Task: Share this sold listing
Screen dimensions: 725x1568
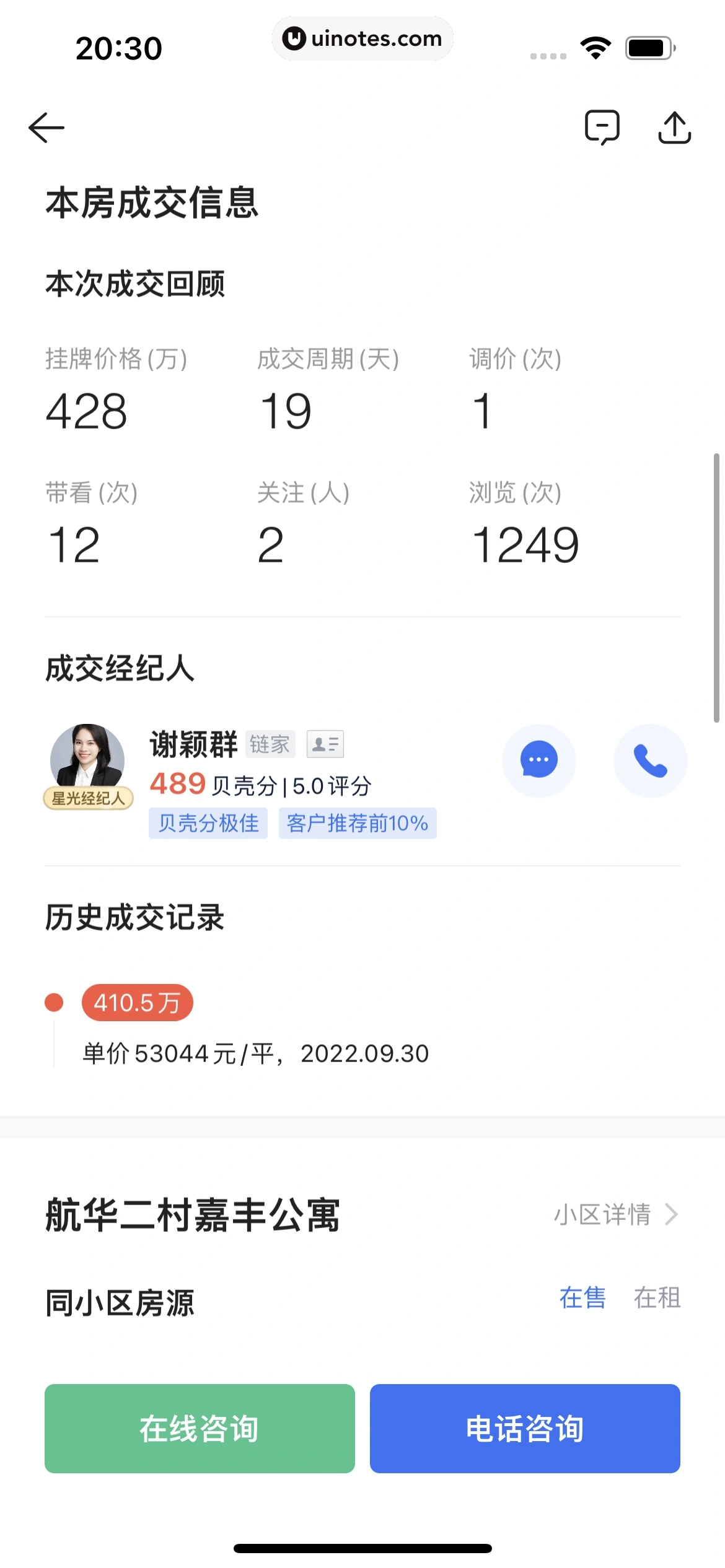Action: [x=674, y=128]
